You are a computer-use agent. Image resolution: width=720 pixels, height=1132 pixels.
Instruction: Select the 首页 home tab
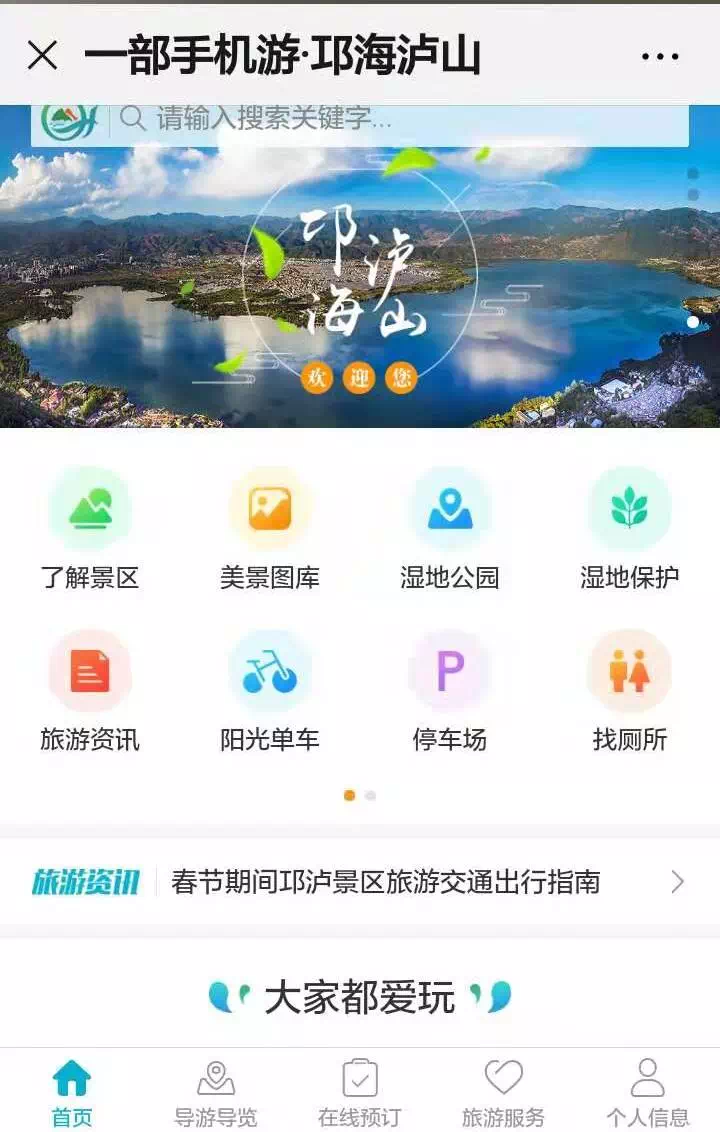pyautogui.click(x=72, y=1094)
